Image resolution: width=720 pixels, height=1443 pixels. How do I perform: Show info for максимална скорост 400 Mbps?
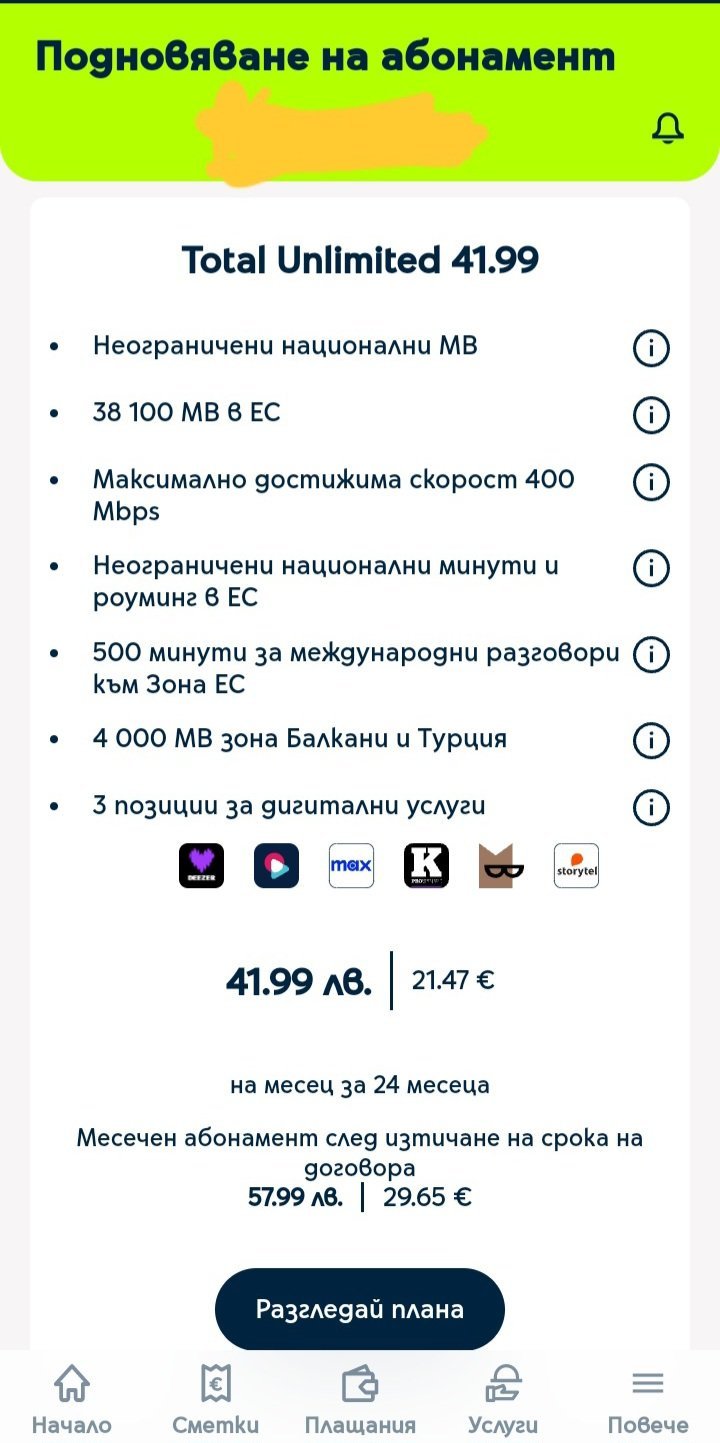pos(651,482)
